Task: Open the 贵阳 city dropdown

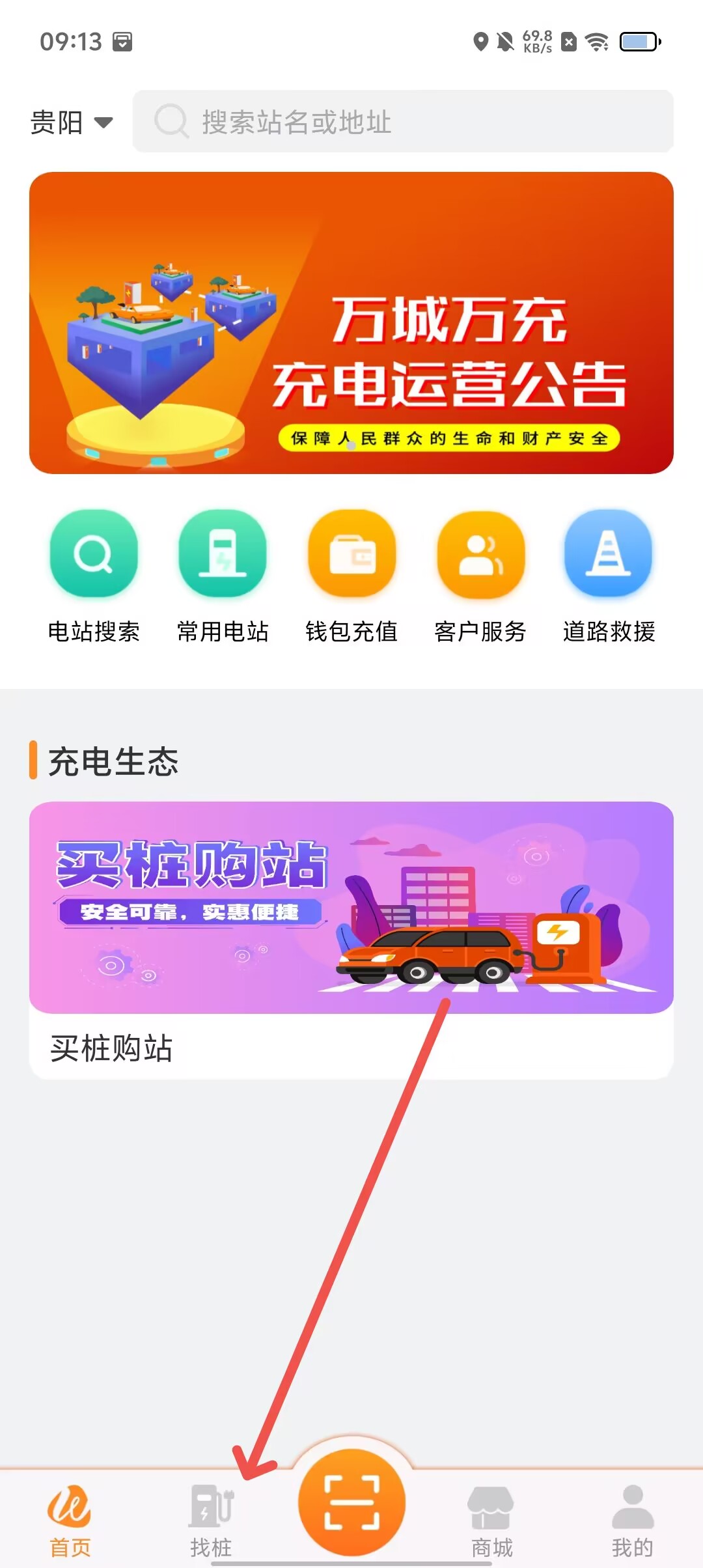Action: (72, 122)
